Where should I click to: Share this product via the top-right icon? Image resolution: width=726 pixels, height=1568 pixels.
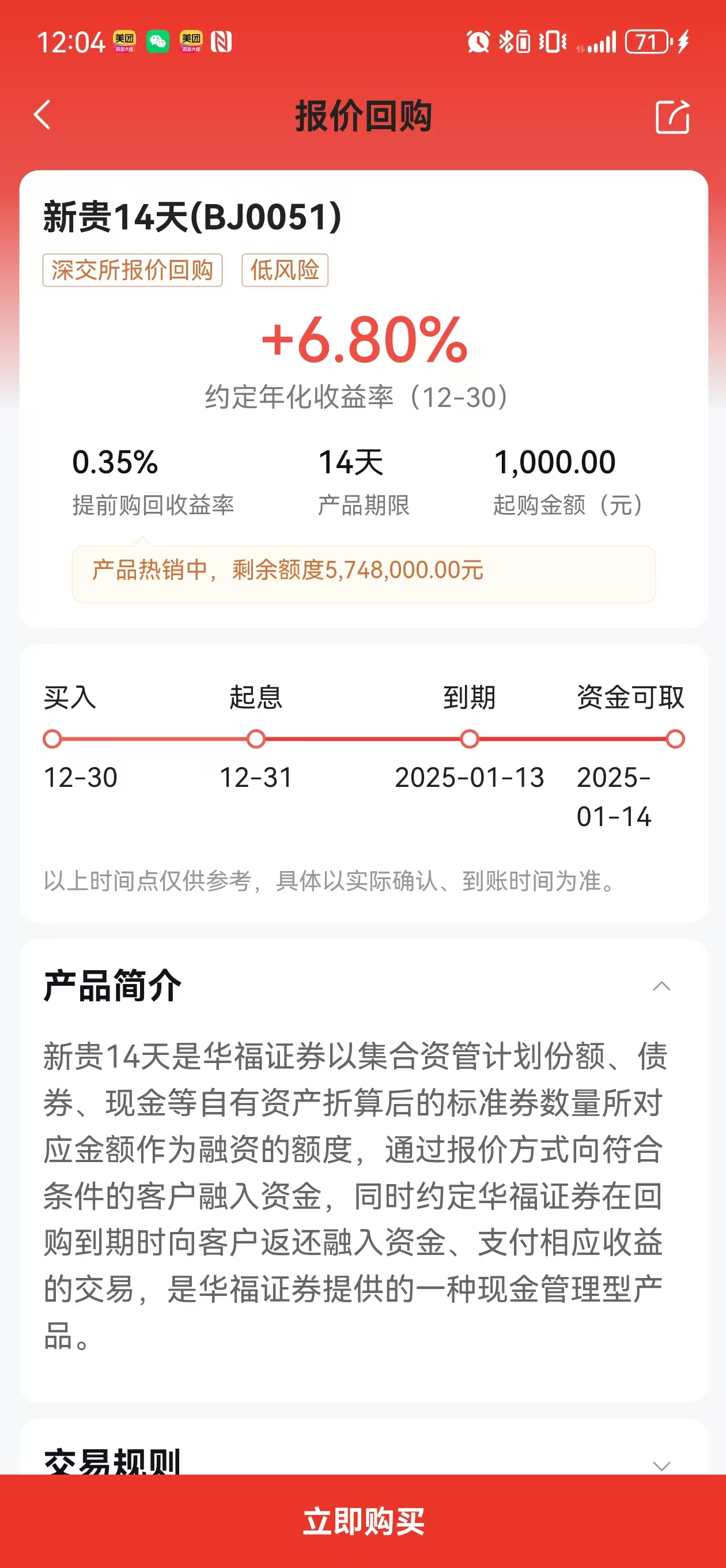coord(672,116)
